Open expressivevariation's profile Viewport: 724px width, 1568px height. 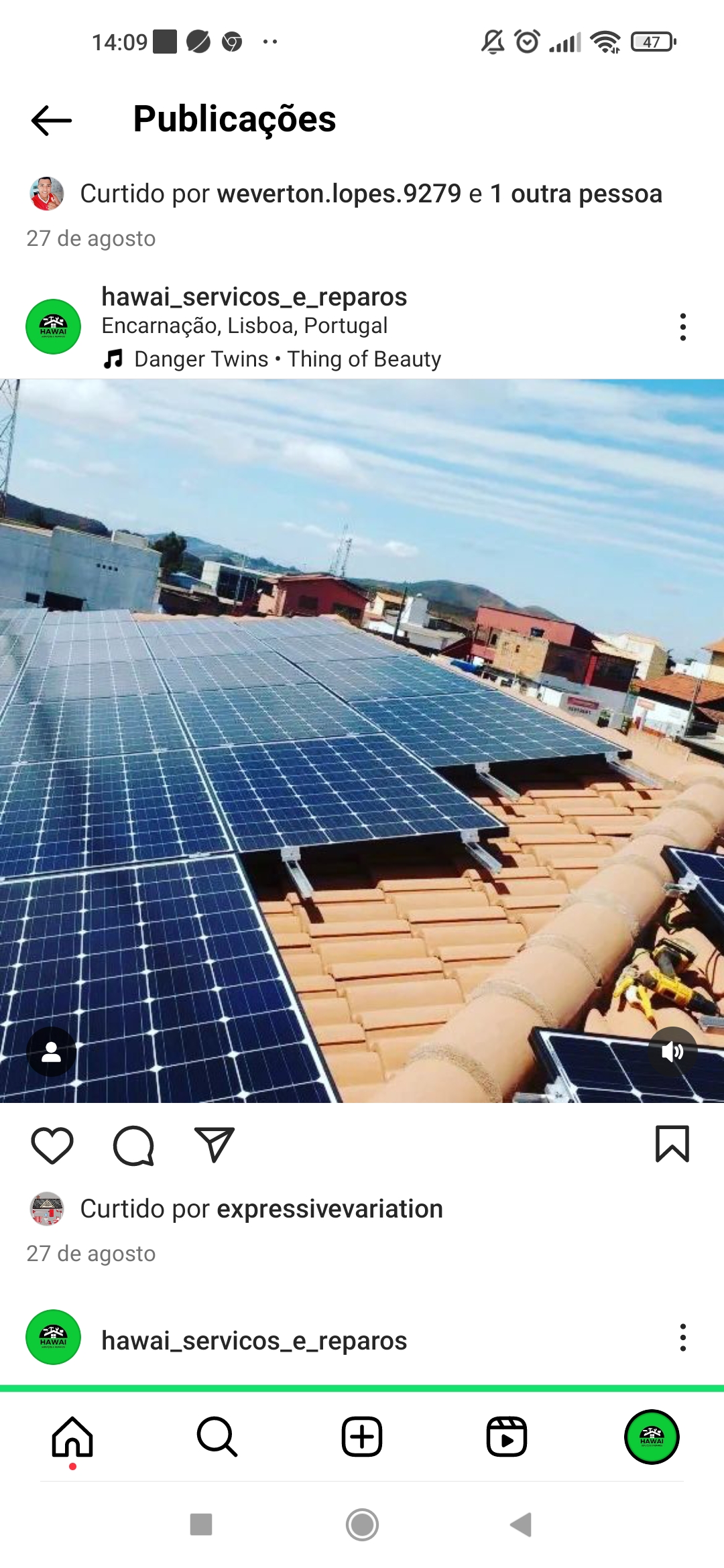[x=329, y=1210]
